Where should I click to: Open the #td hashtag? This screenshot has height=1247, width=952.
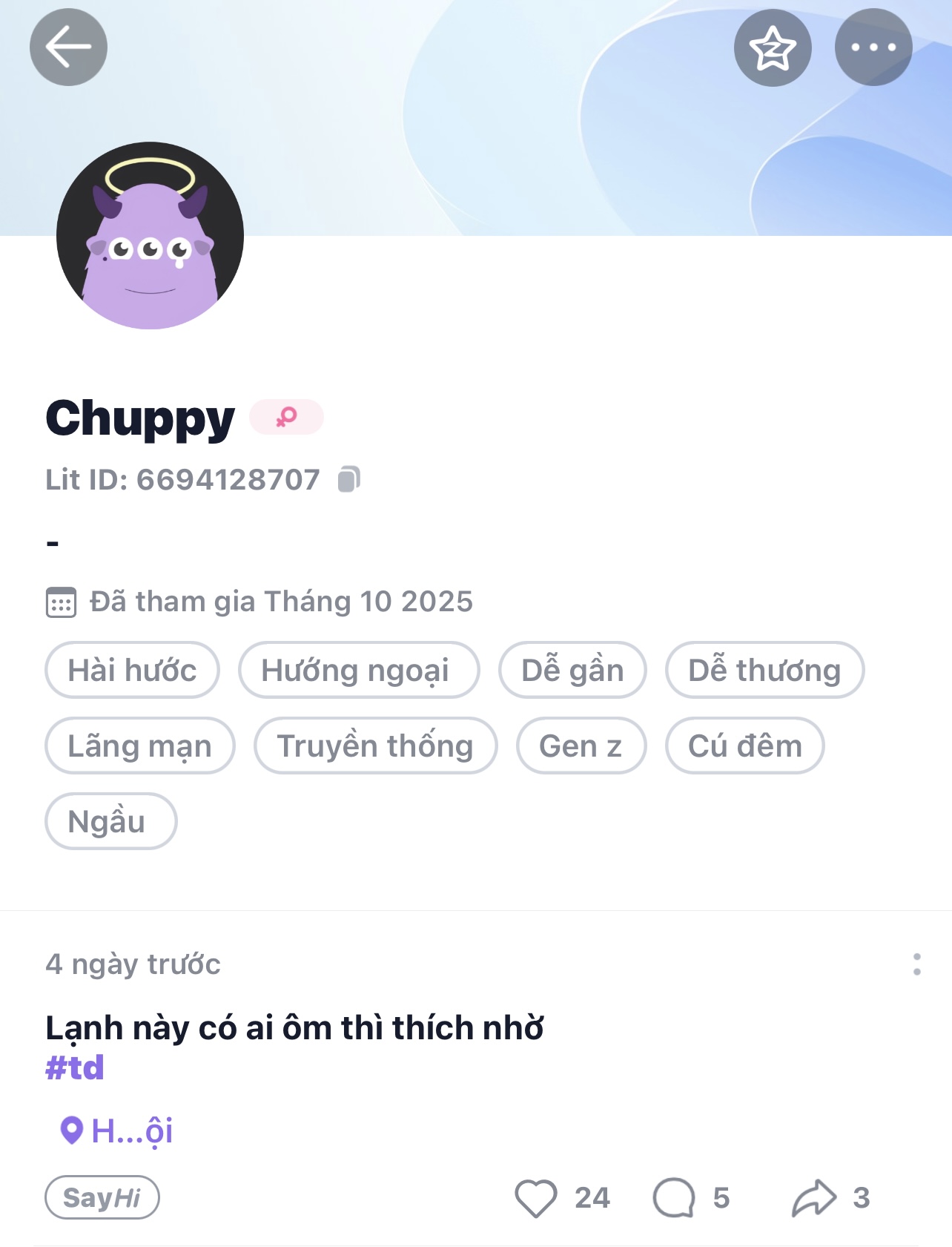click(75, 1067)
